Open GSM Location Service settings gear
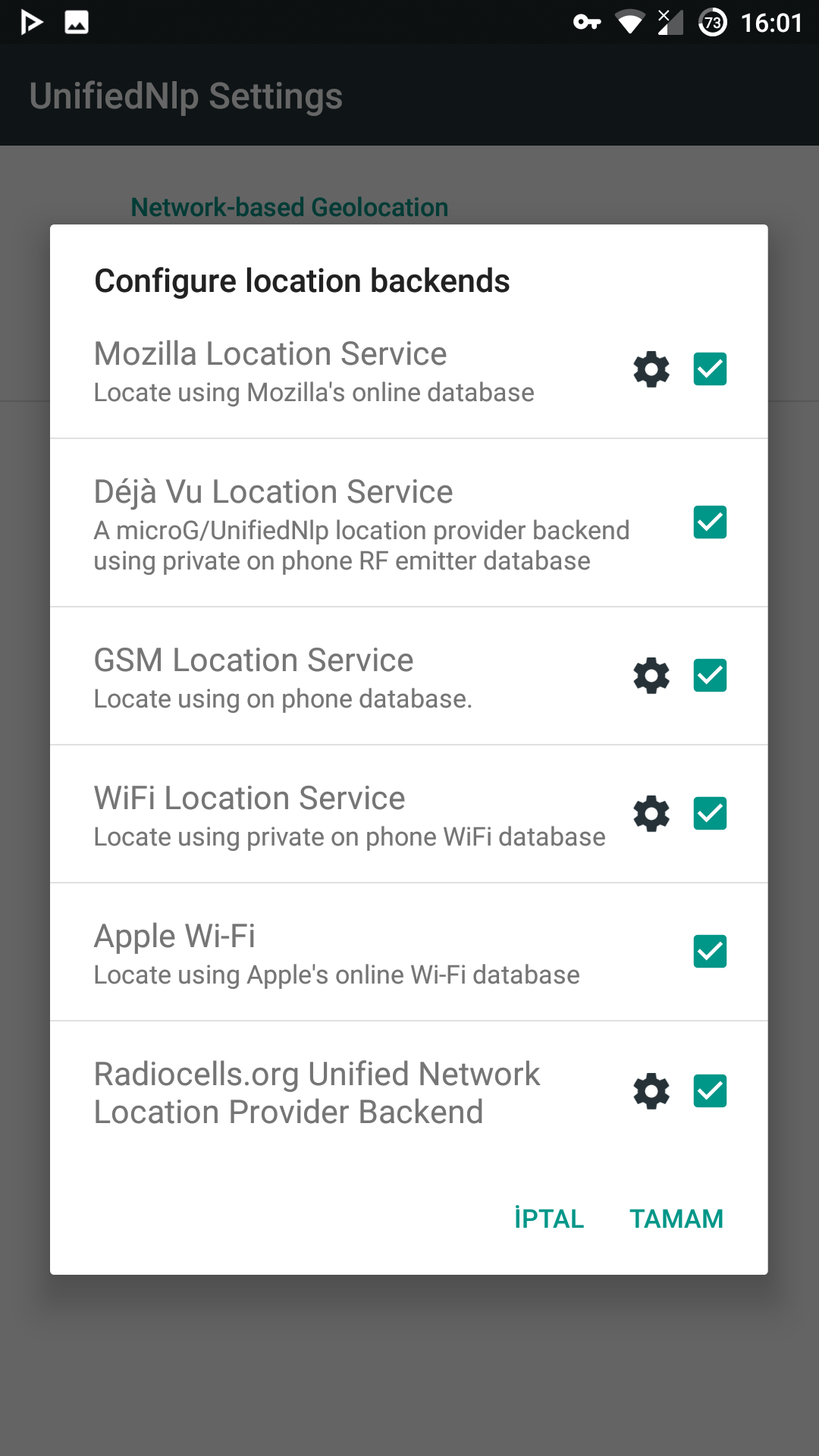 [651, 676]
